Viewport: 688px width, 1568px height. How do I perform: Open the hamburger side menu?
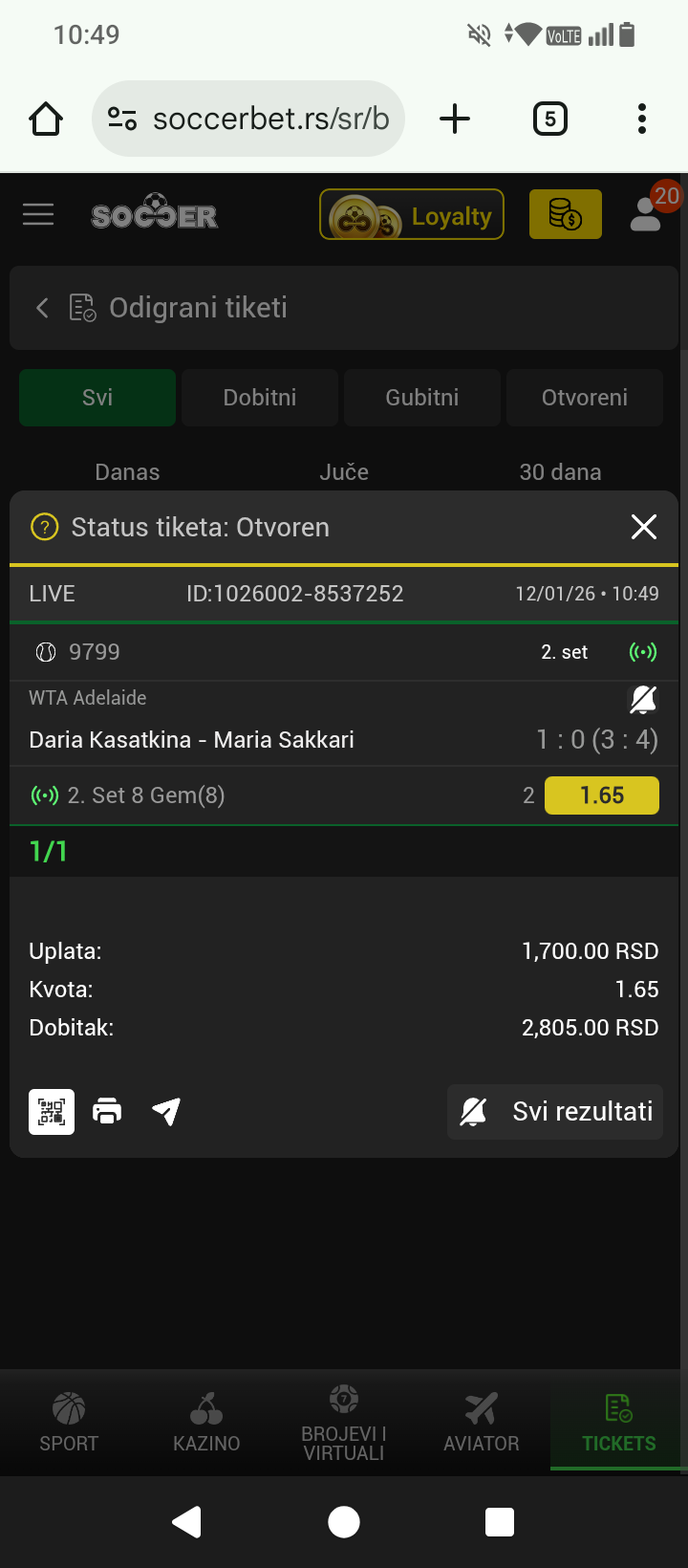[38, 214]
